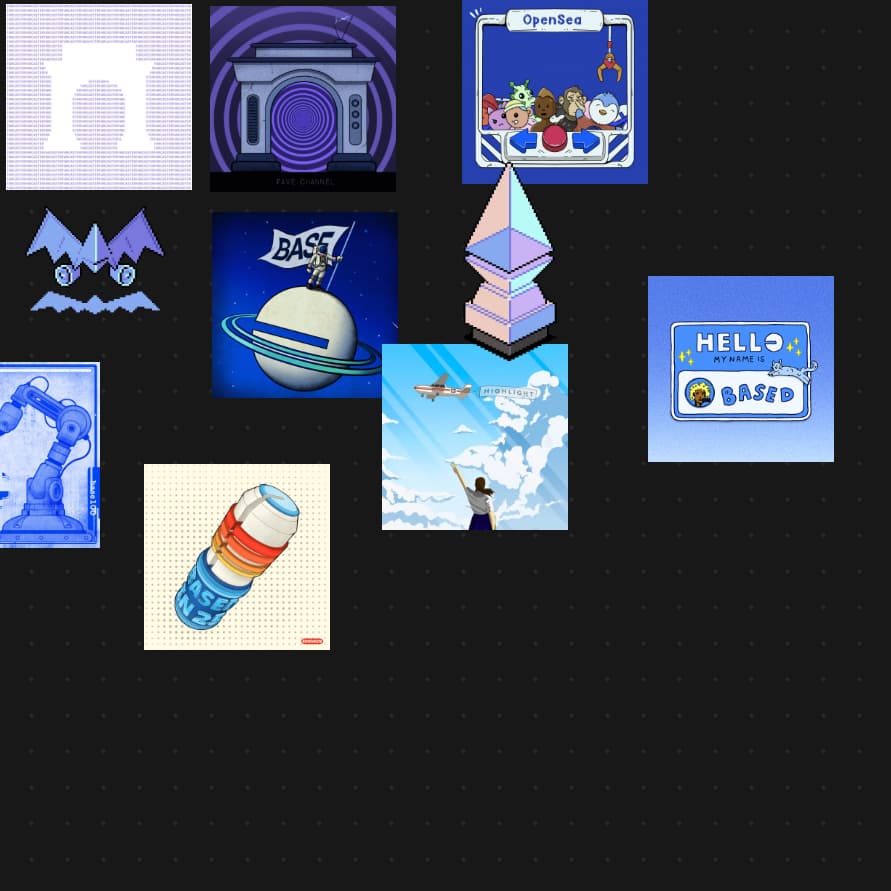View the Hello My Name Is Based tile
Screen dimensions: 891x891
click(x=741, y=369)
